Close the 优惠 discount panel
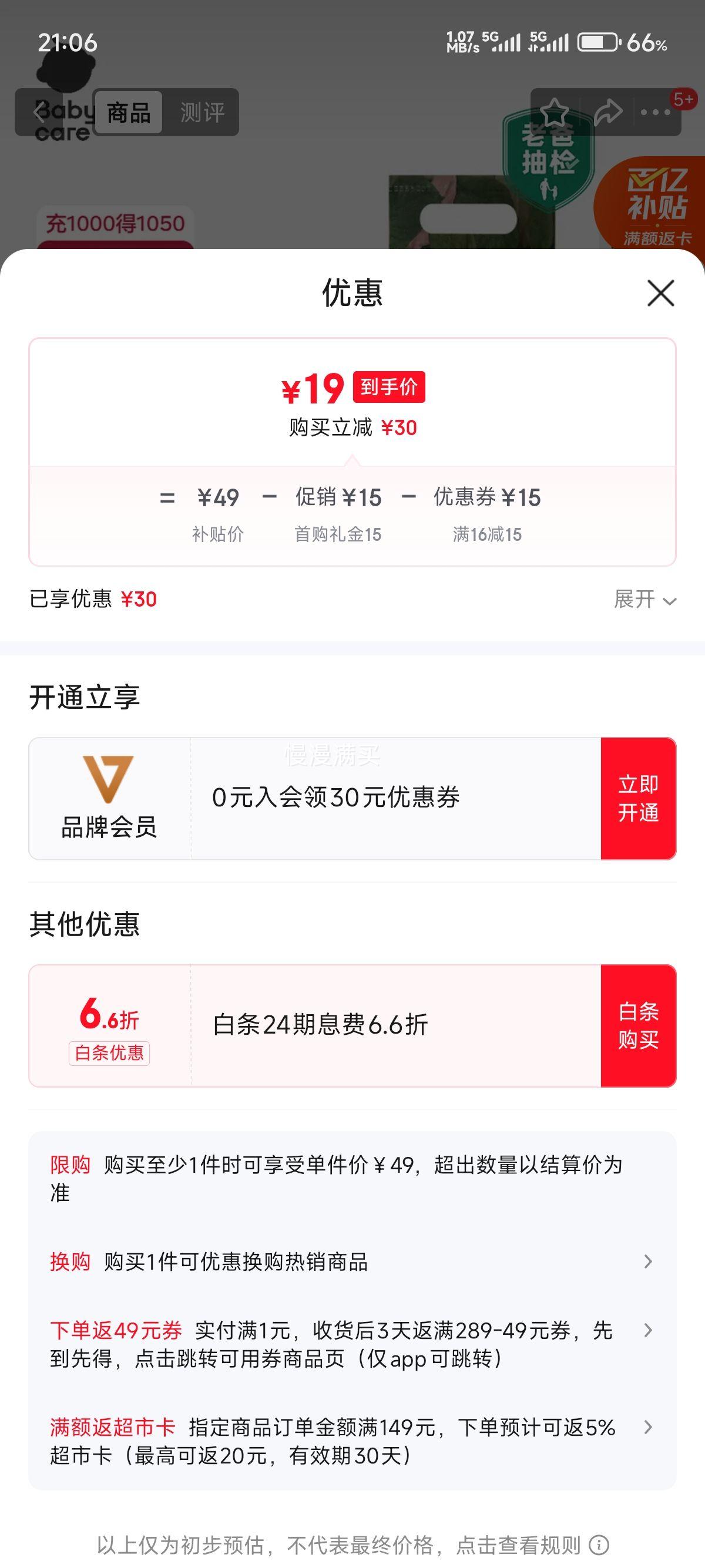This screenshot has height=1568, width=705. (x=660, y=294)
